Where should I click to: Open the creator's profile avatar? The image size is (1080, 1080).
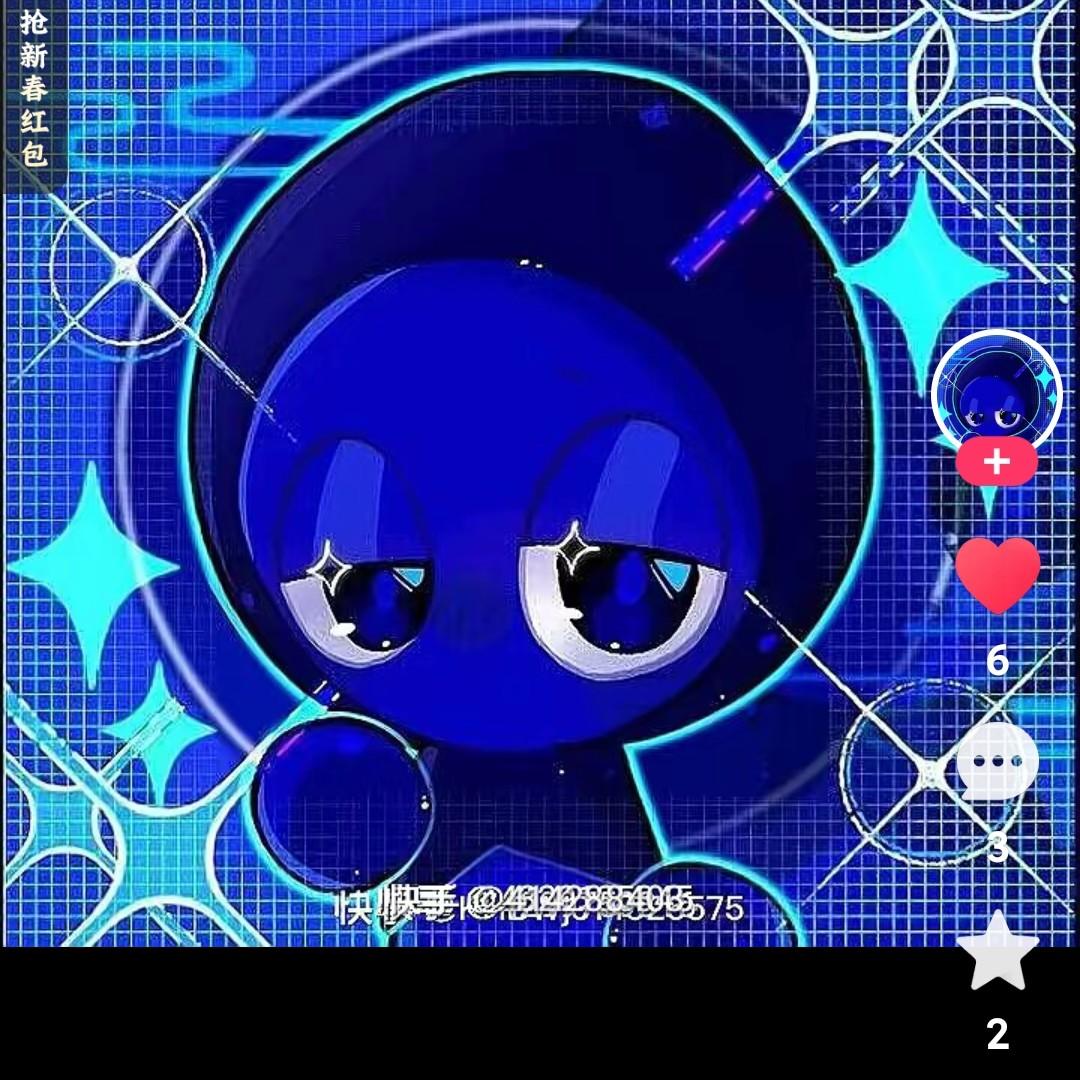click(997, 394)
